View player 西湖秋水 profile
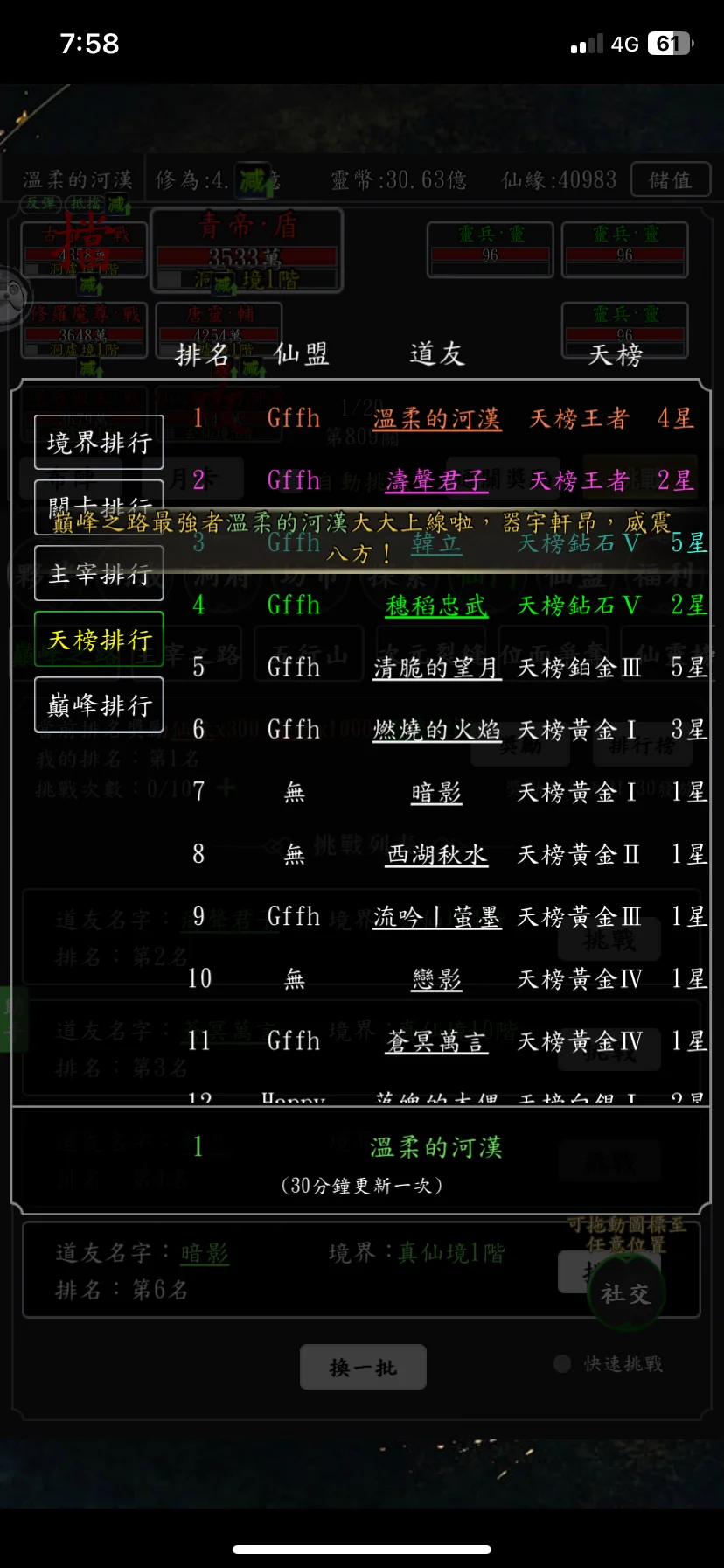Image resolution: width=724 pixels, height=1568 pixels. [436, 855]
